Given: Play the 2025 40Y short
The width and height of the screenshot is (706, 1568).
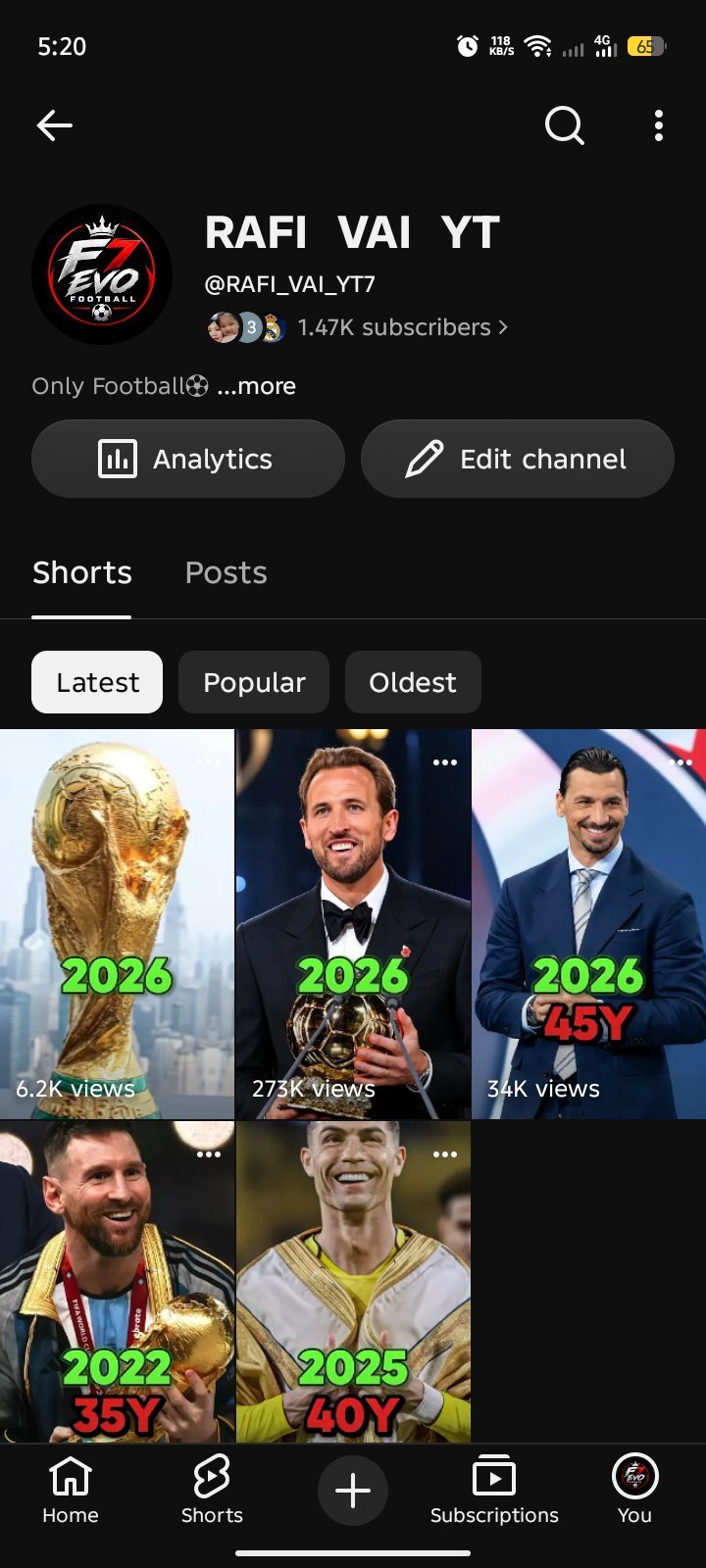Looking at the screenshot, I should pos(353,1282).
